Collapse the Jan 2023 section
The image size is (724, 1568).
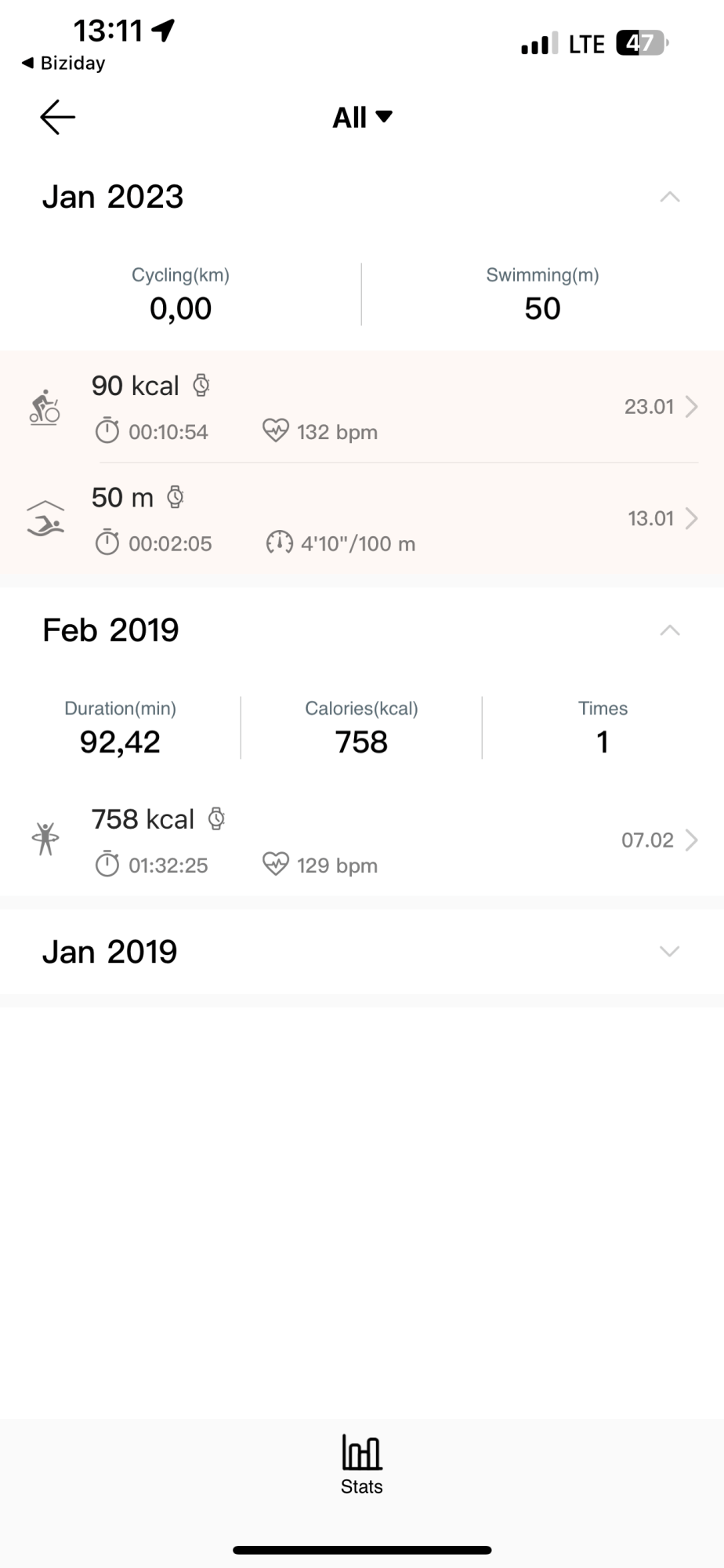[670, 197]
